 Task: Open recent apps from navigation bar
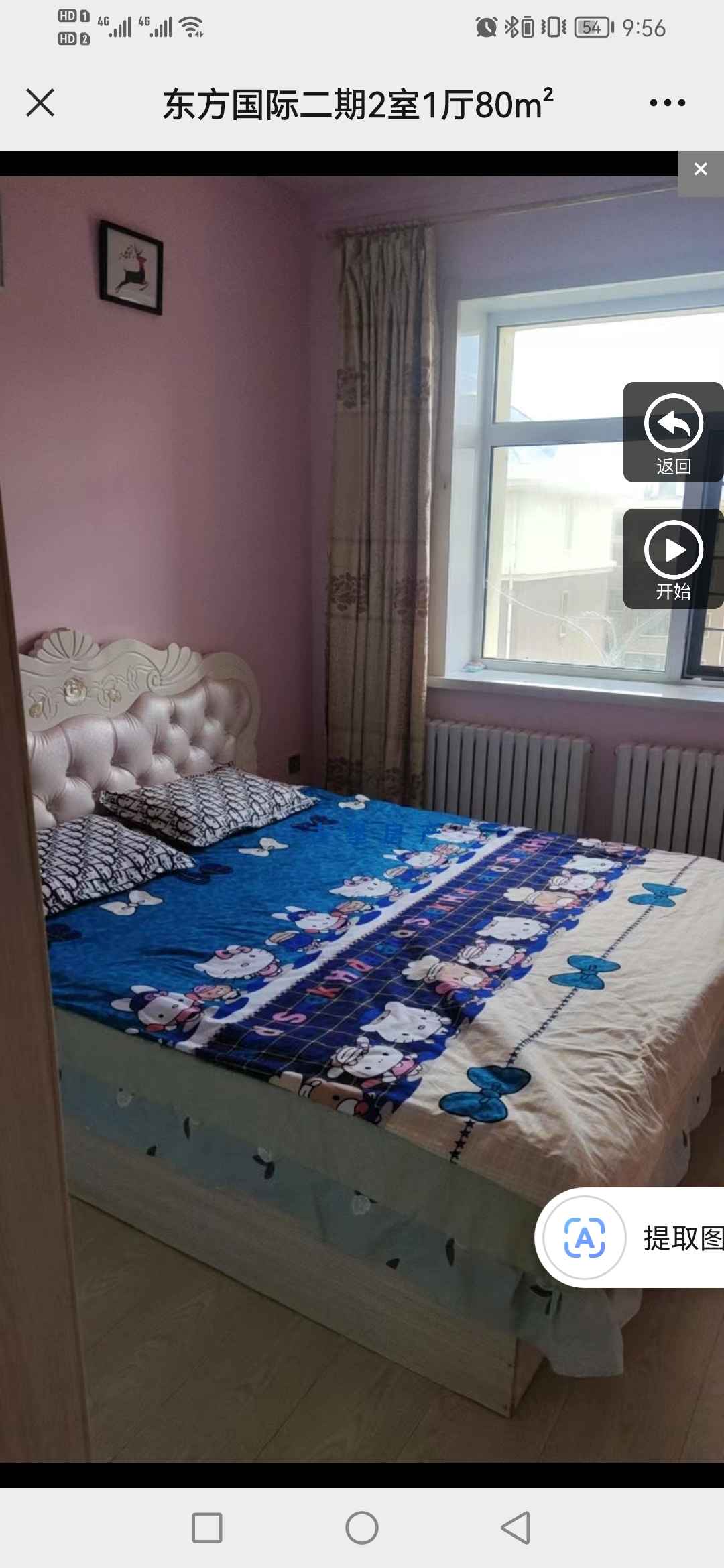207,1528
